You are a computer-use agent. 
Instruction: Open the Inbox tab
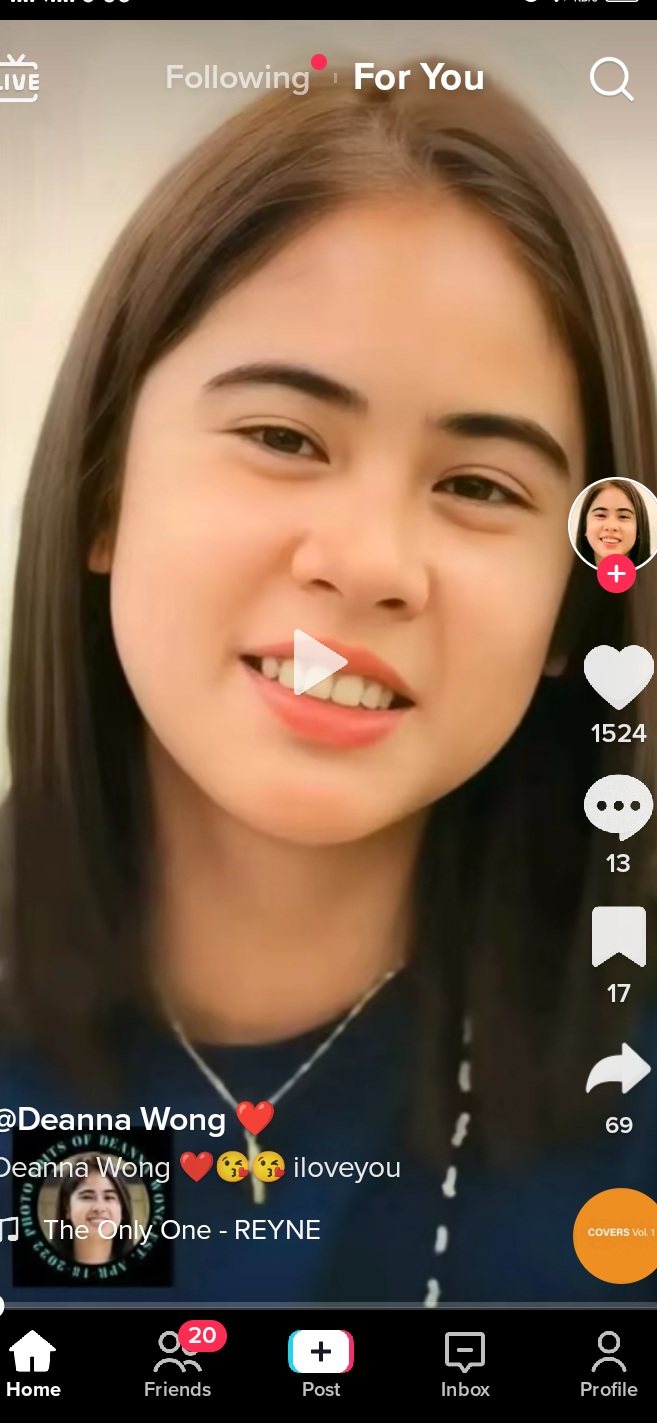coord(465,1365)
